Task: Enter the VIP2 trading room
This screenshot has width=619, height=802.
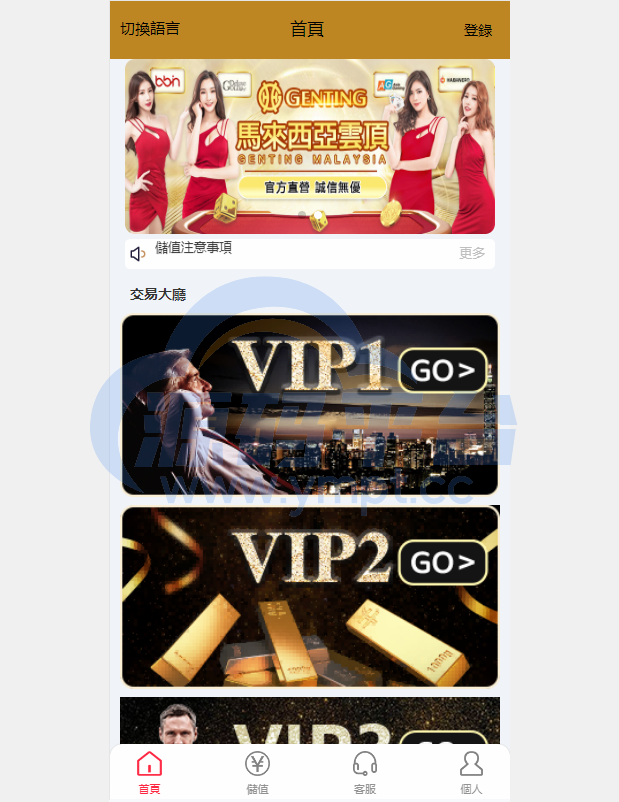Action: pyautogui.click(x=309, y=596)
